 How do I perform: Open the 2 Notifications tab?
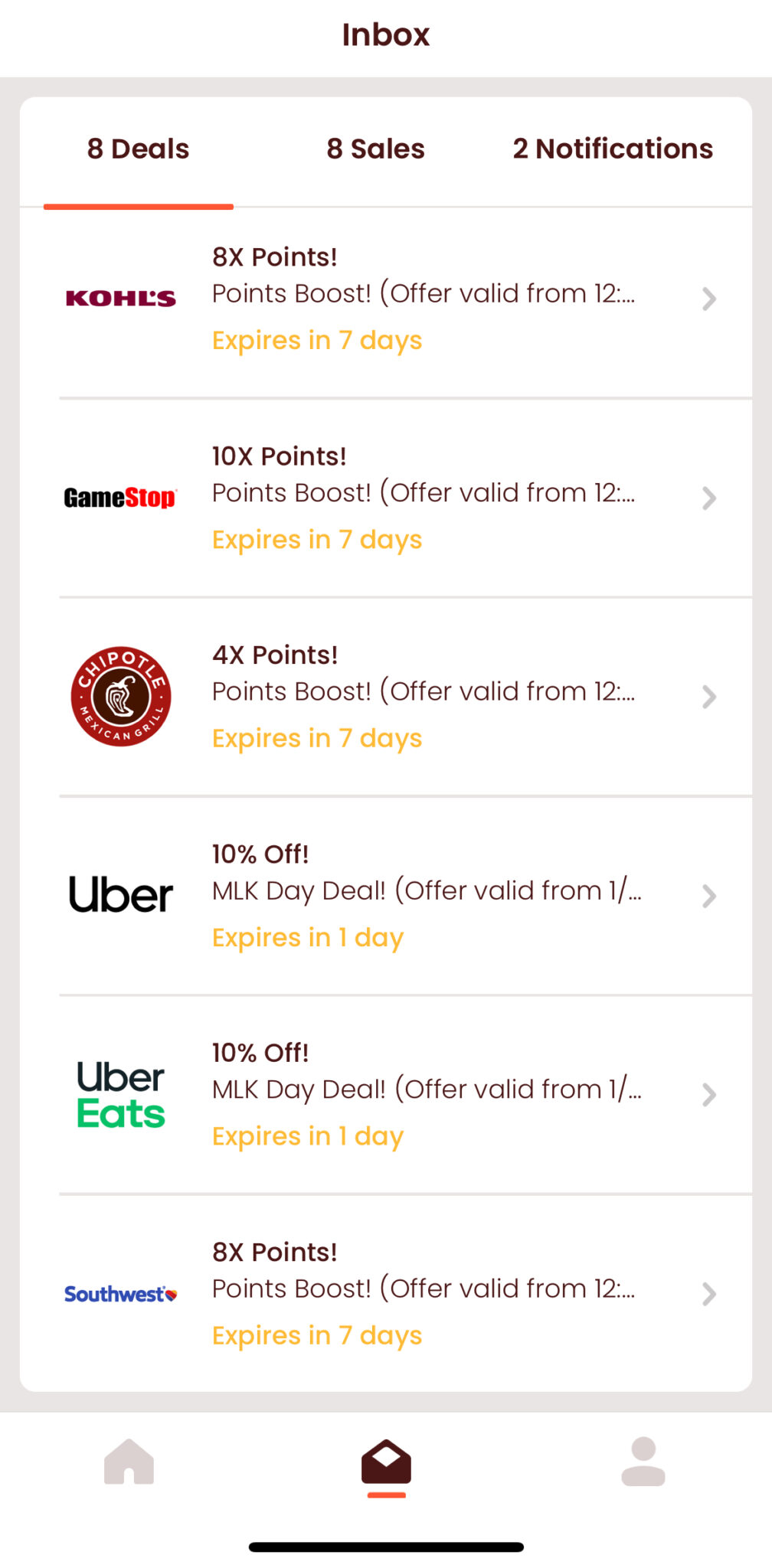coord(612,149)
